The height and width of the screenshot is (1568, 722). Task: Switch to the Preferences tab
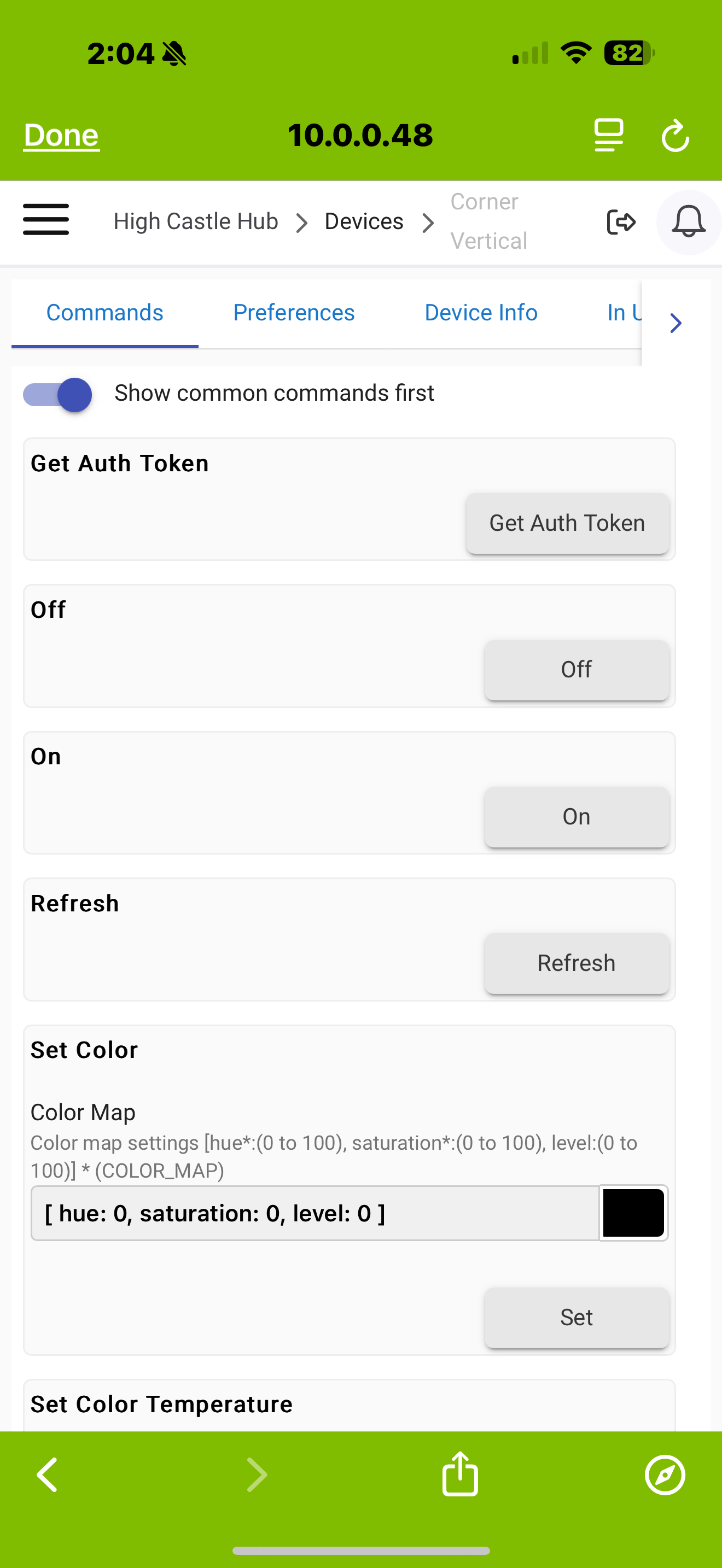coord(293,313)
